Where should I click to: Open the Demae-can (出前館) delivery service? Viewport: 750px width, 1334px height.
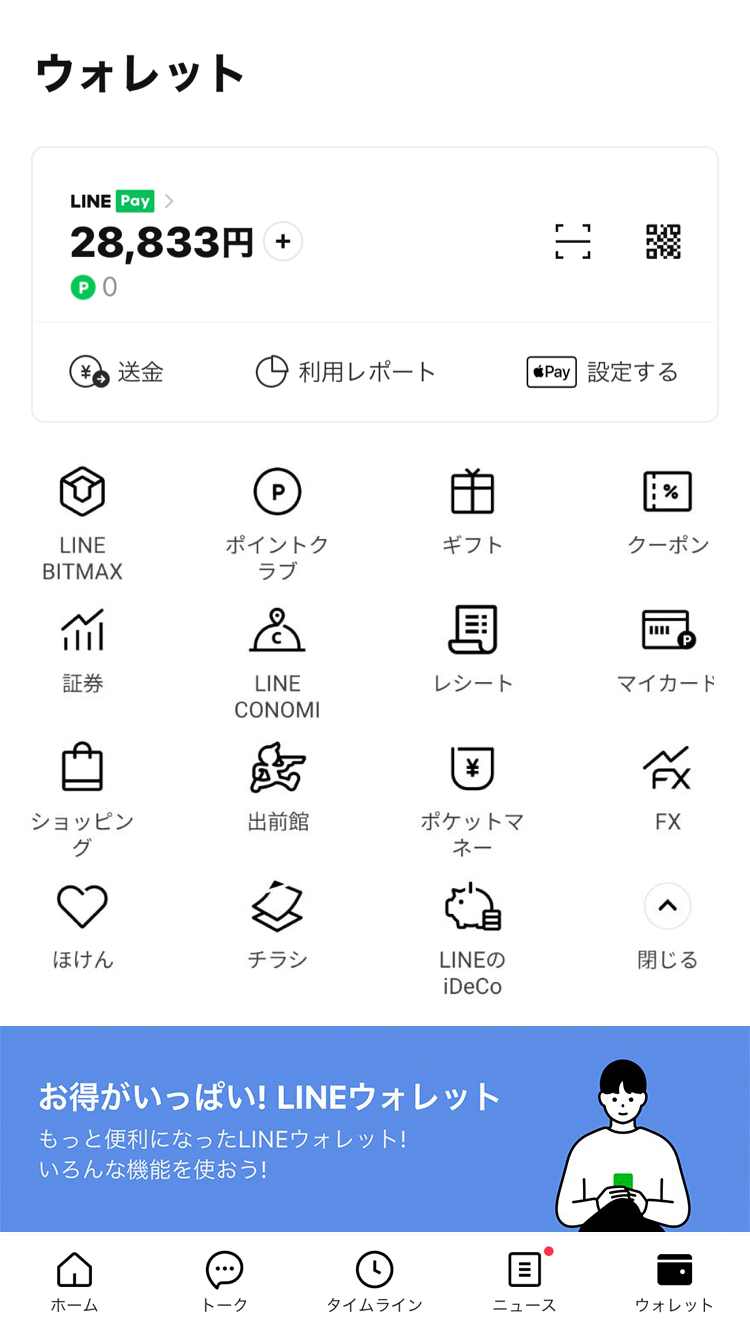pyautogui.click(x=277, y=788)
